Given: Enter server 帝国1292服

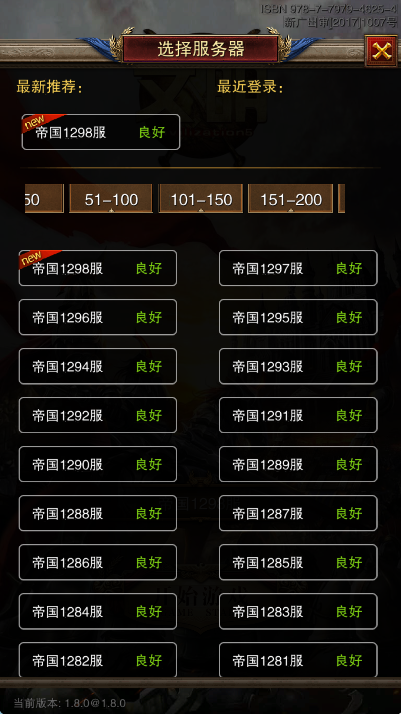Looking at the screenshot, I should (98, 415).
